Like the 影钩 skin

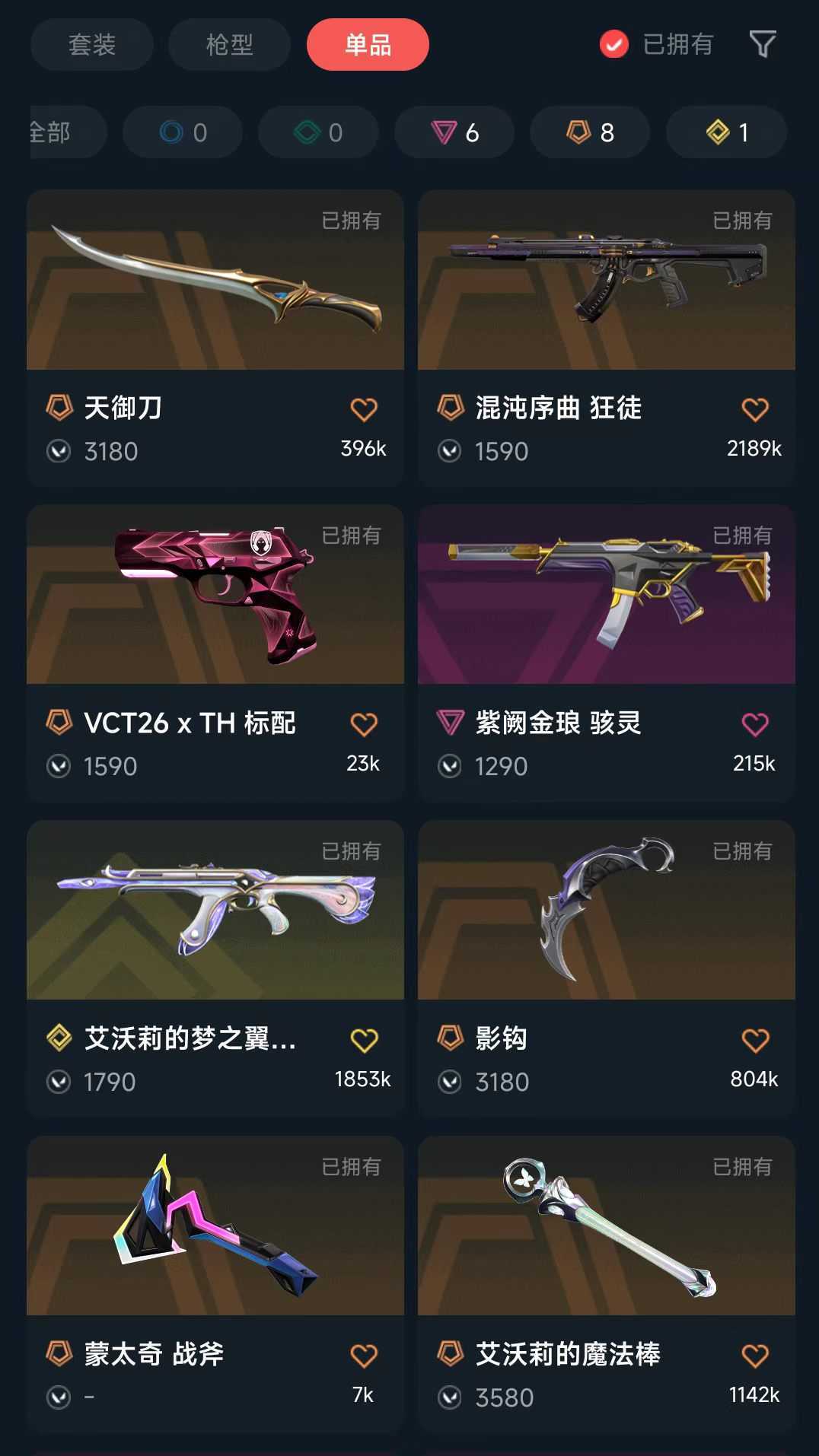755,1040
